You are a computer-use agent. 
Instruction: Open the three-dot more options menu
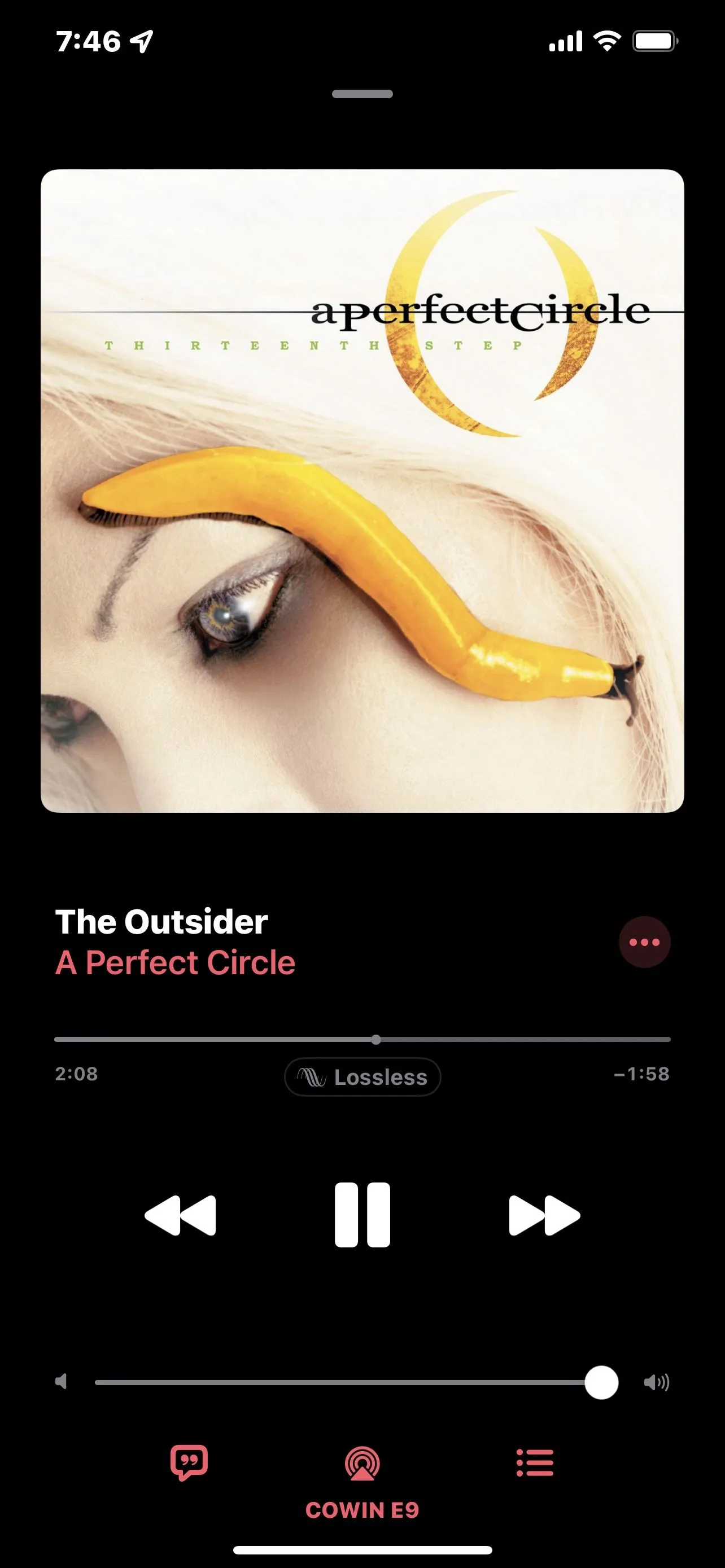click(x=644, y=942)
